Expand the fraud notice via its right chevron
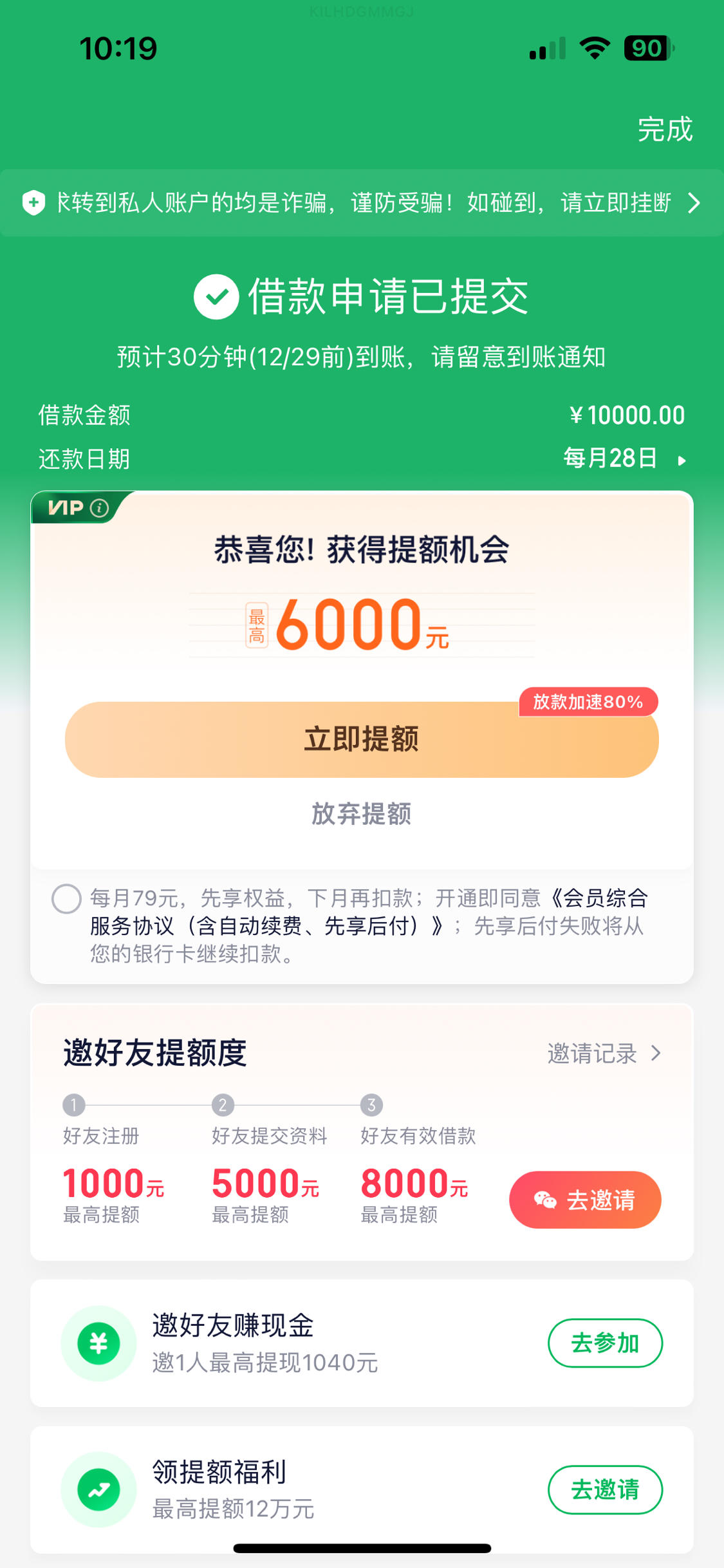 pyautogui.click(x=694, y=203)
